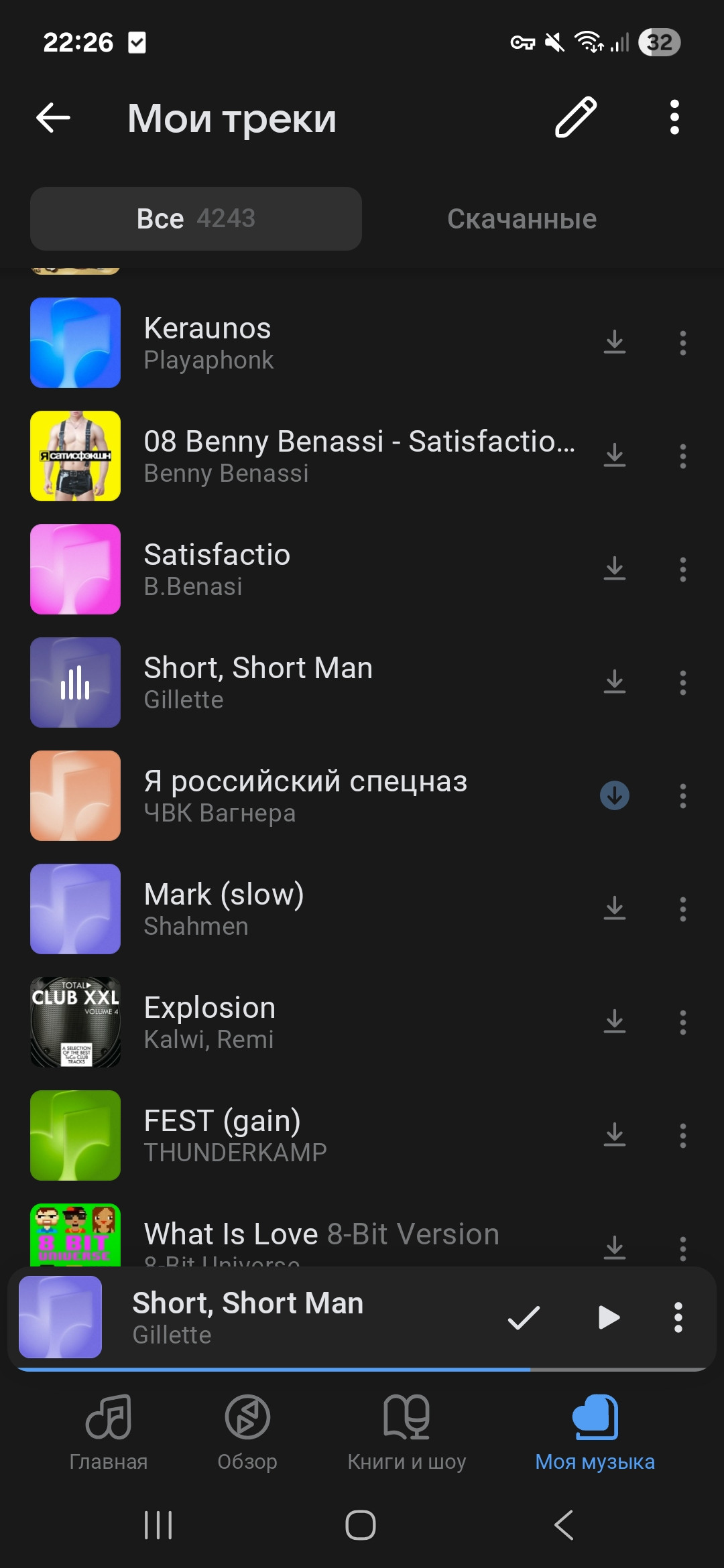Resume playback in the mini player
This screenshot has width=724, height=1568.
pyautogui.click(x=608, y=1317)
